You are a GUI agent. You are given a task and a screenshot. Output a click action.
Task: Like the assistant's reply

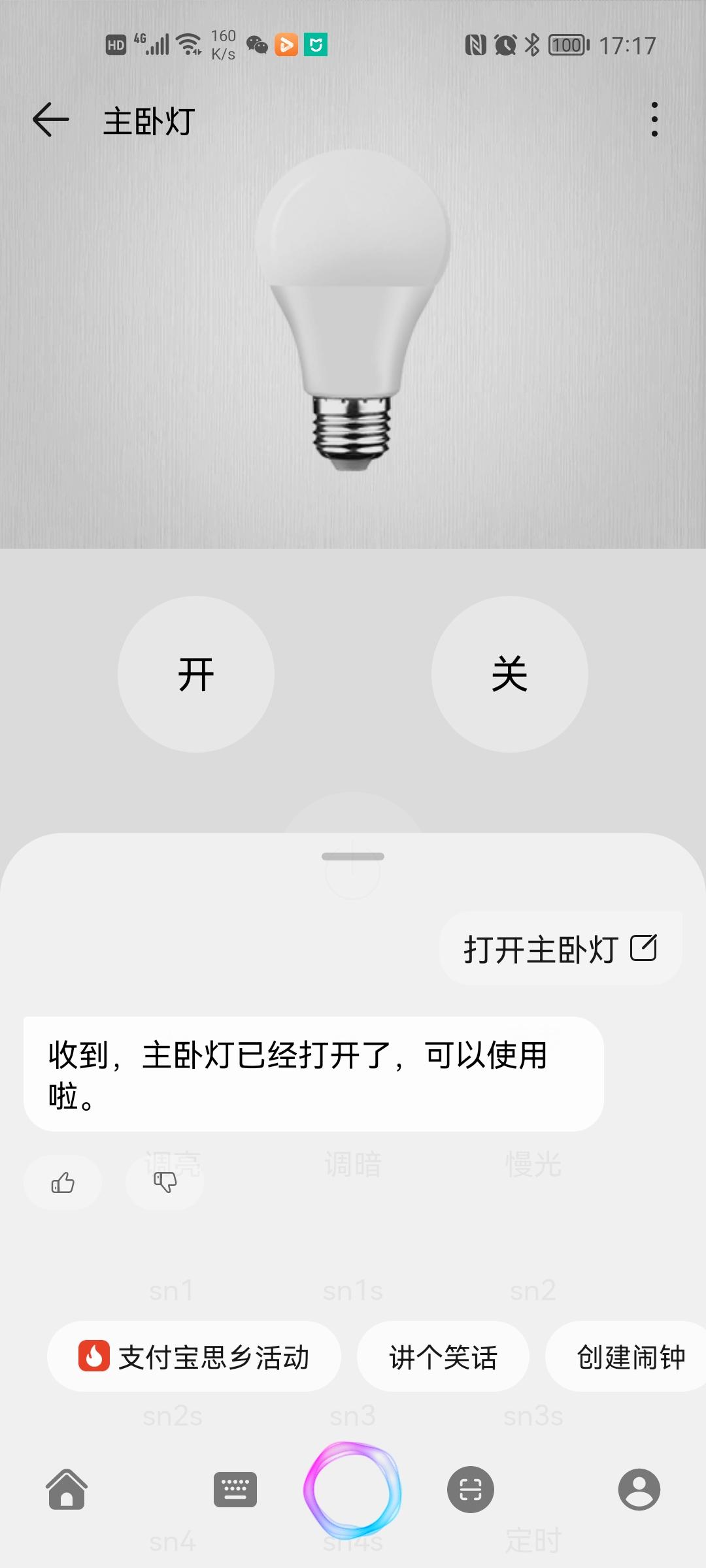click(x=63, y=1183)
